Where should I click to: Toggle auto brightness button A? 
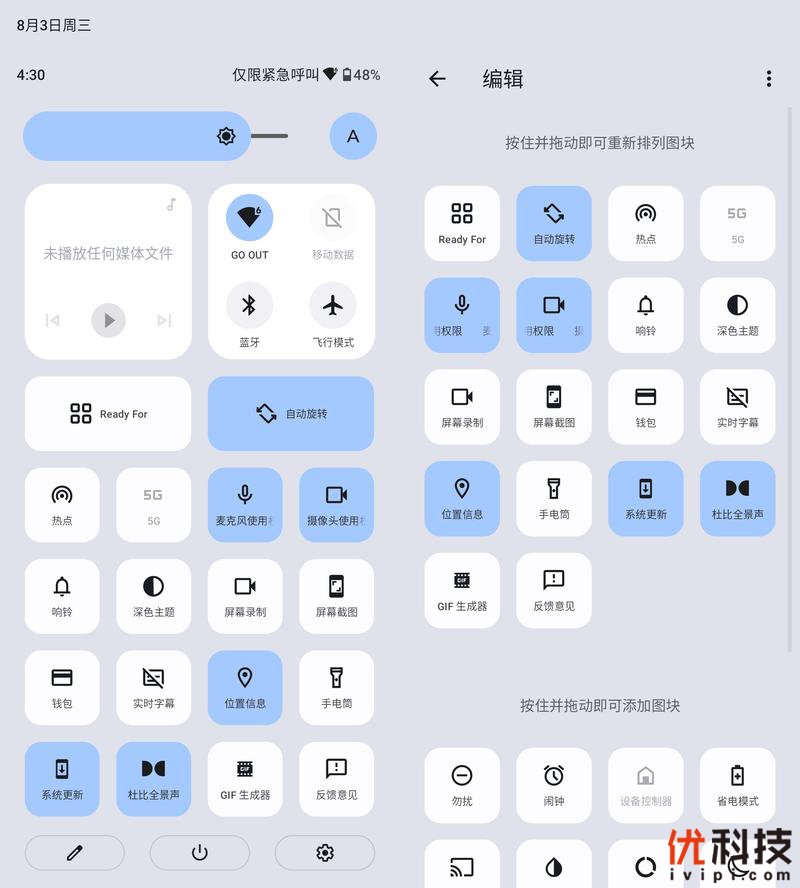(353, 136)
